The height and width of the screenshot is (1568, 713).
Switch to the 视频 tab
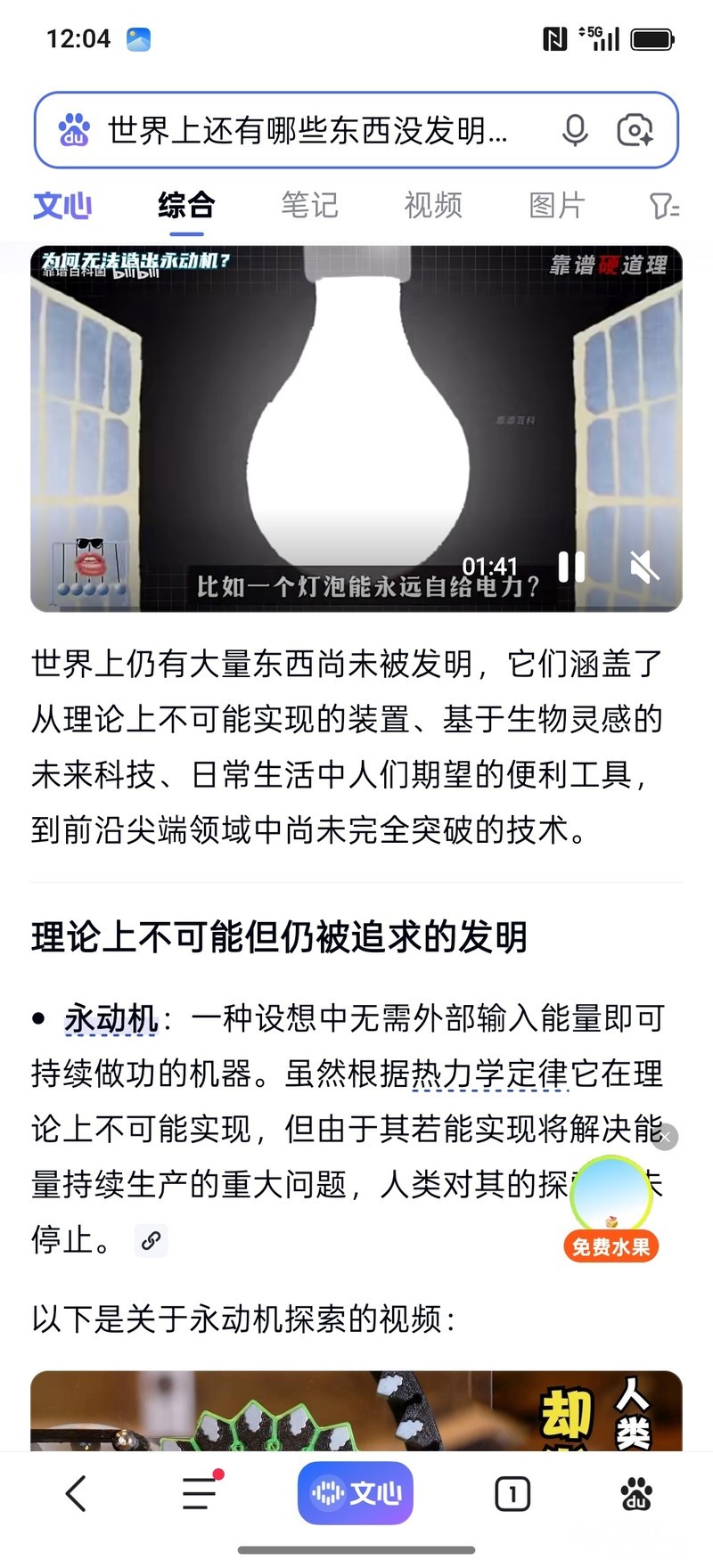(433, 206)
